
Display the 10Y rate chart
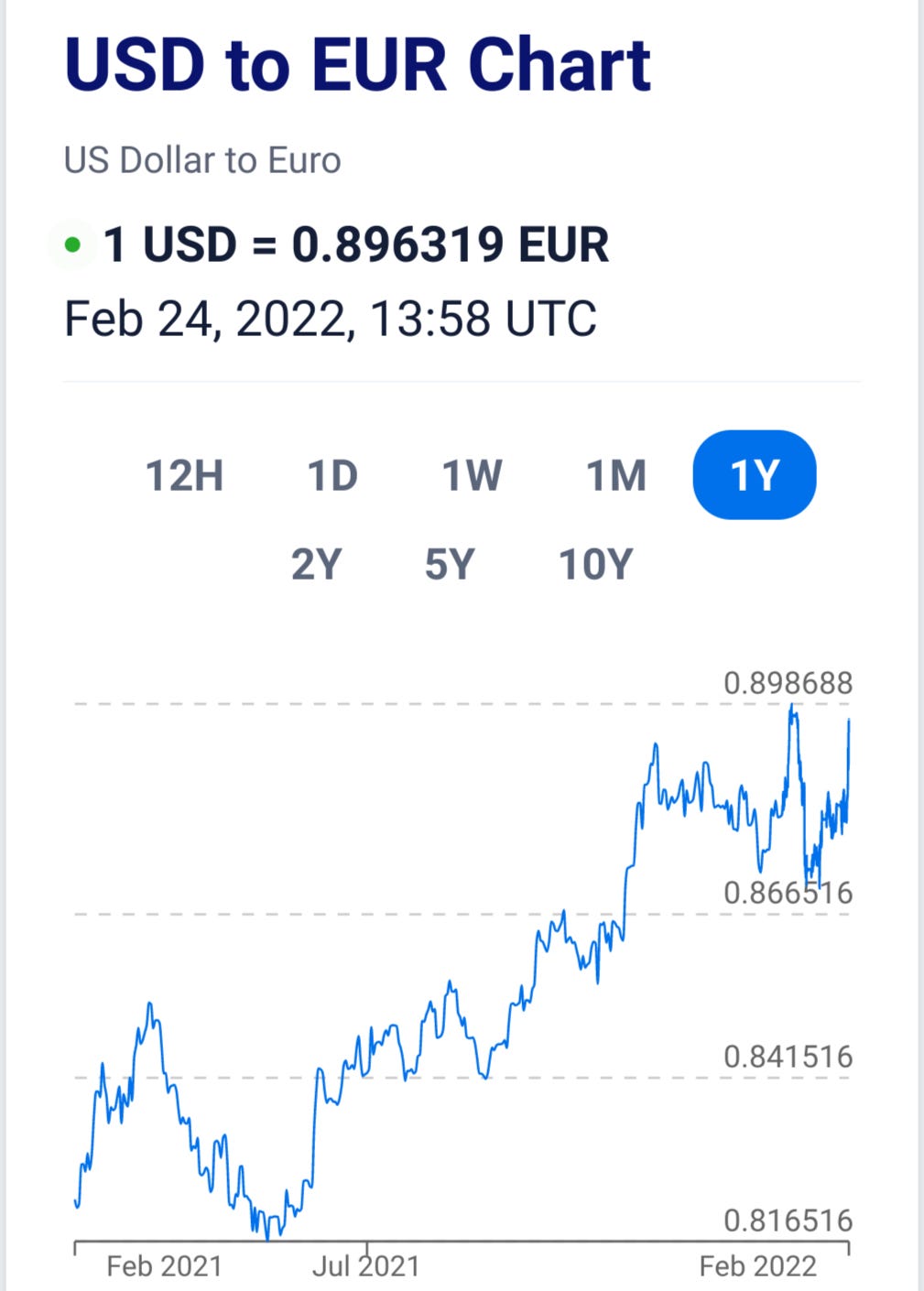595,564
